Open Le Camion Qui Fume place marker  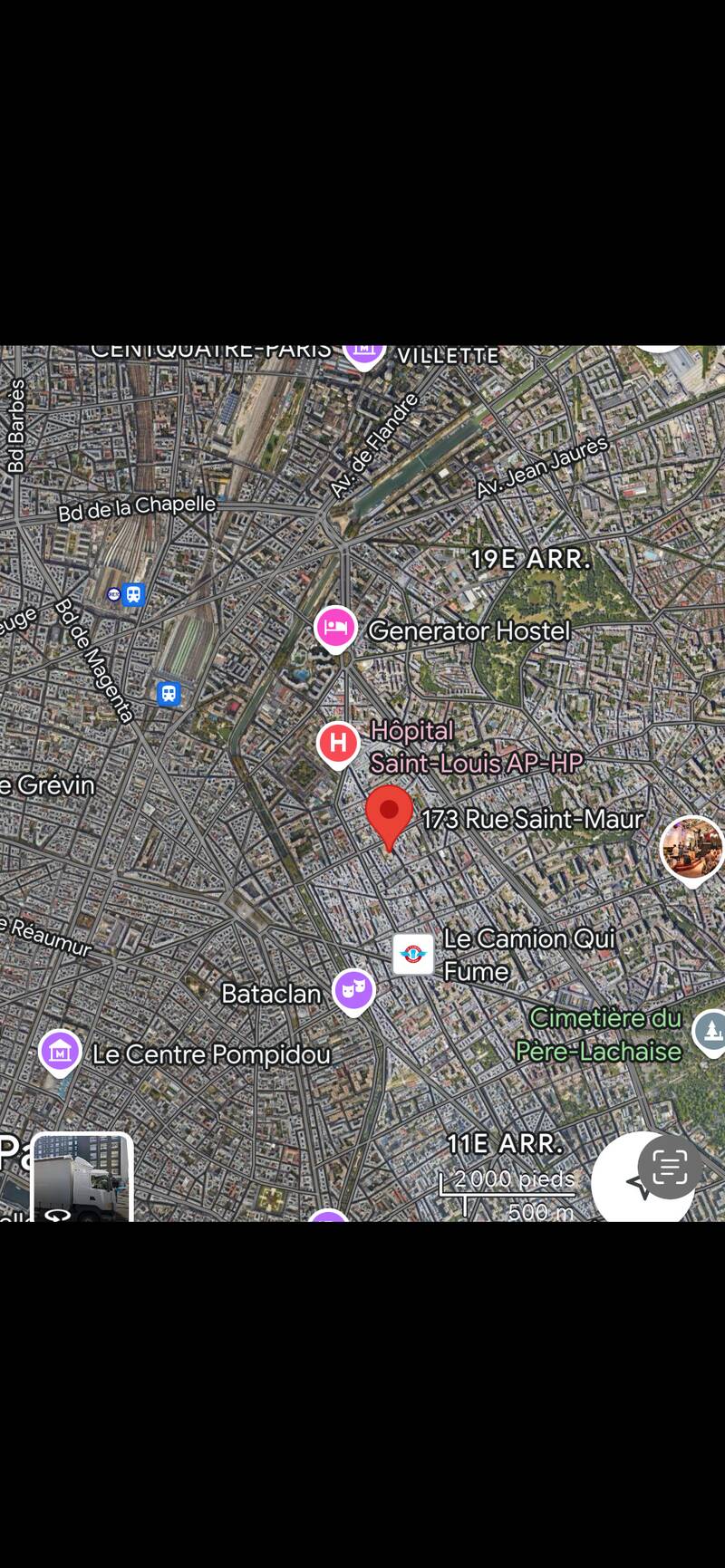(x=413, y=954)
